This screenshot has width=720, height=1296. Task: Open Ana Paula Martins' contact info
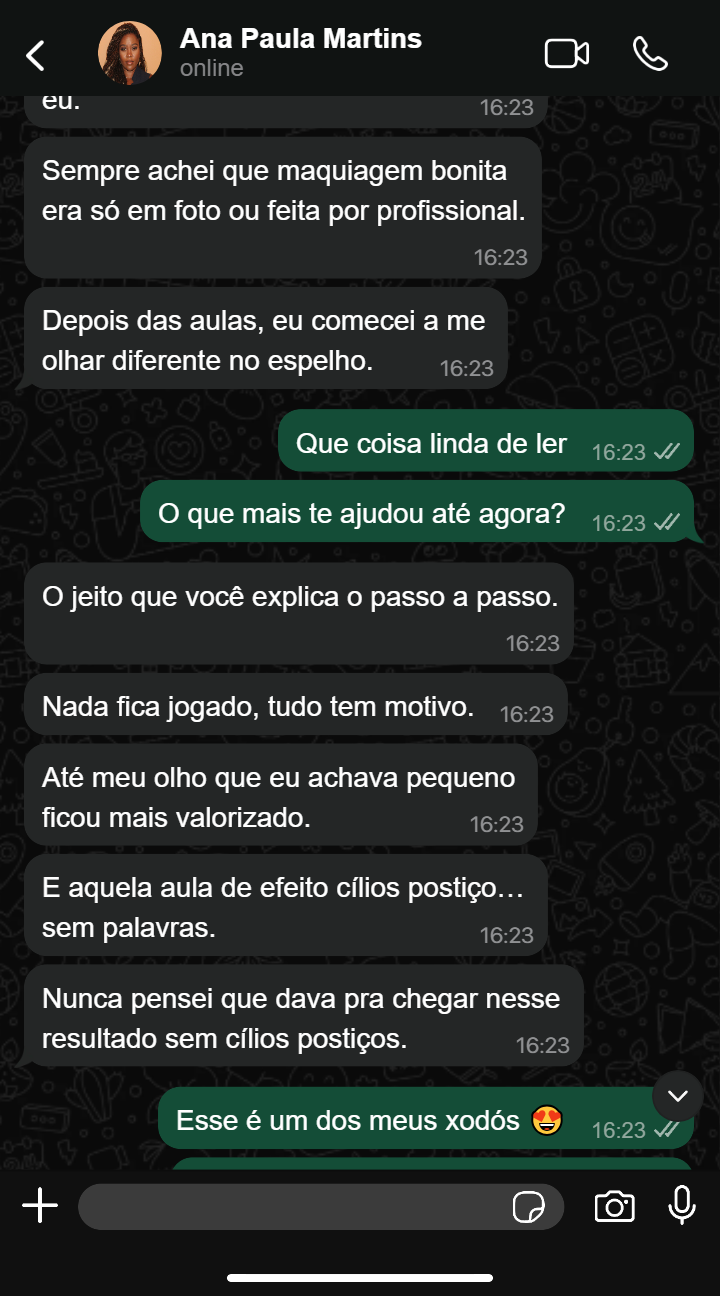click(x=300, y=52)
